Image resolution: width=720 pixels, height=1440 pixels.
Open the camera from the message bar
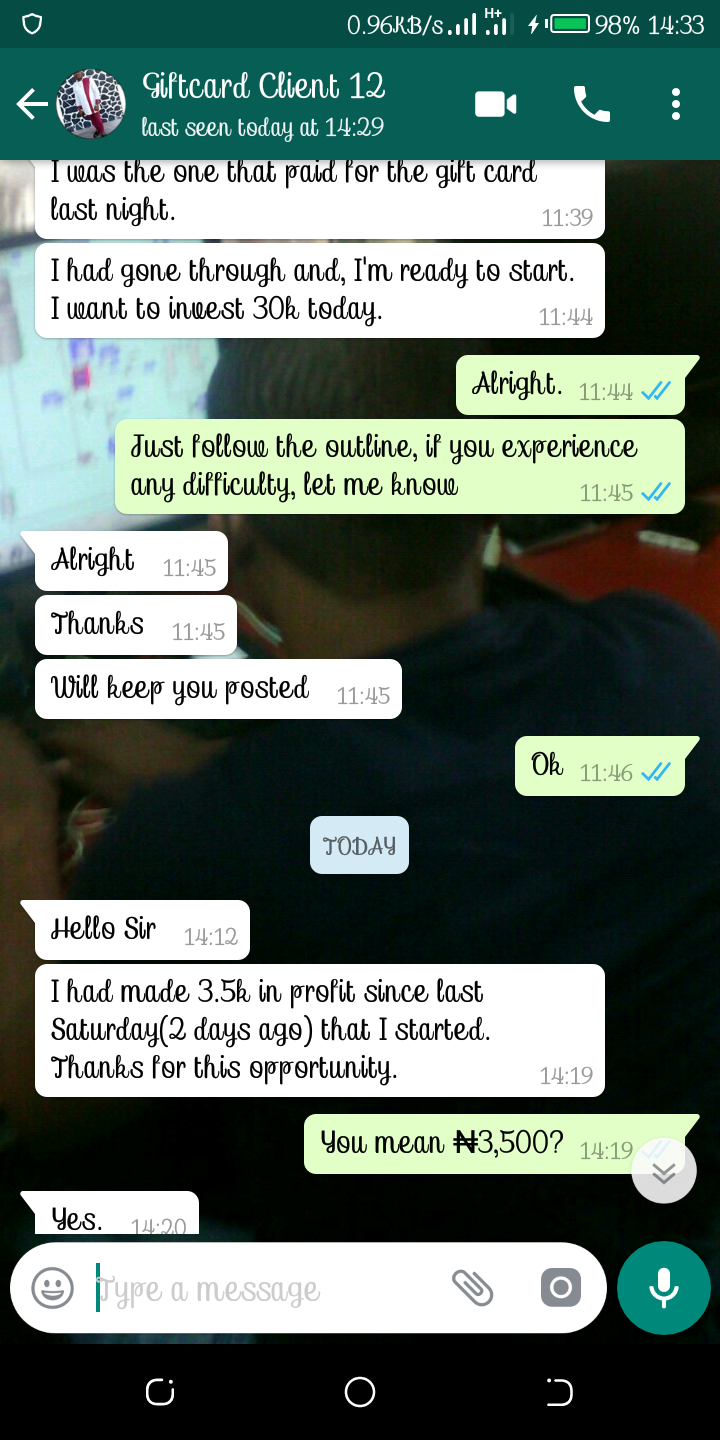pyautogui.click(x=561, y=1288)
